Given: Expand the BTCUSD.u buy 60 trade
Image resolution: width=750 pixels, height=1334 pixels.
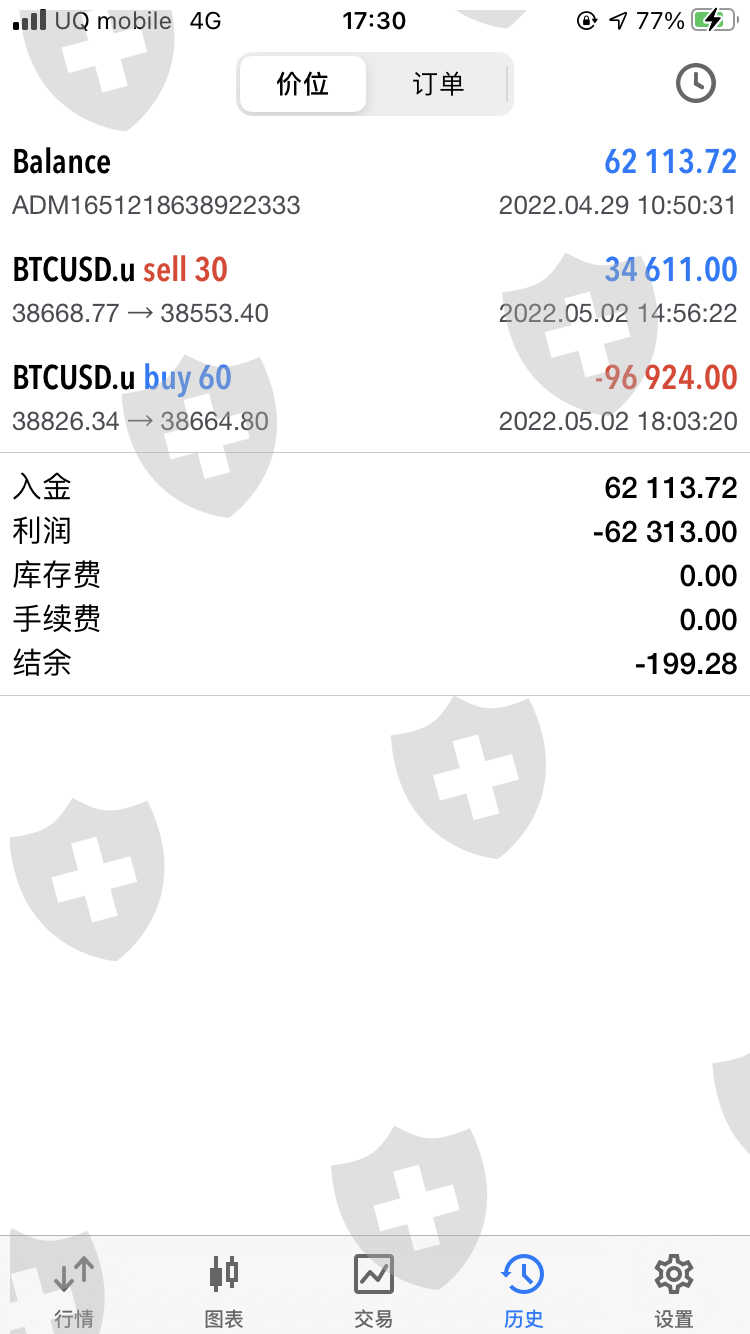Looking at the screenshot, I should click(375, 398).
